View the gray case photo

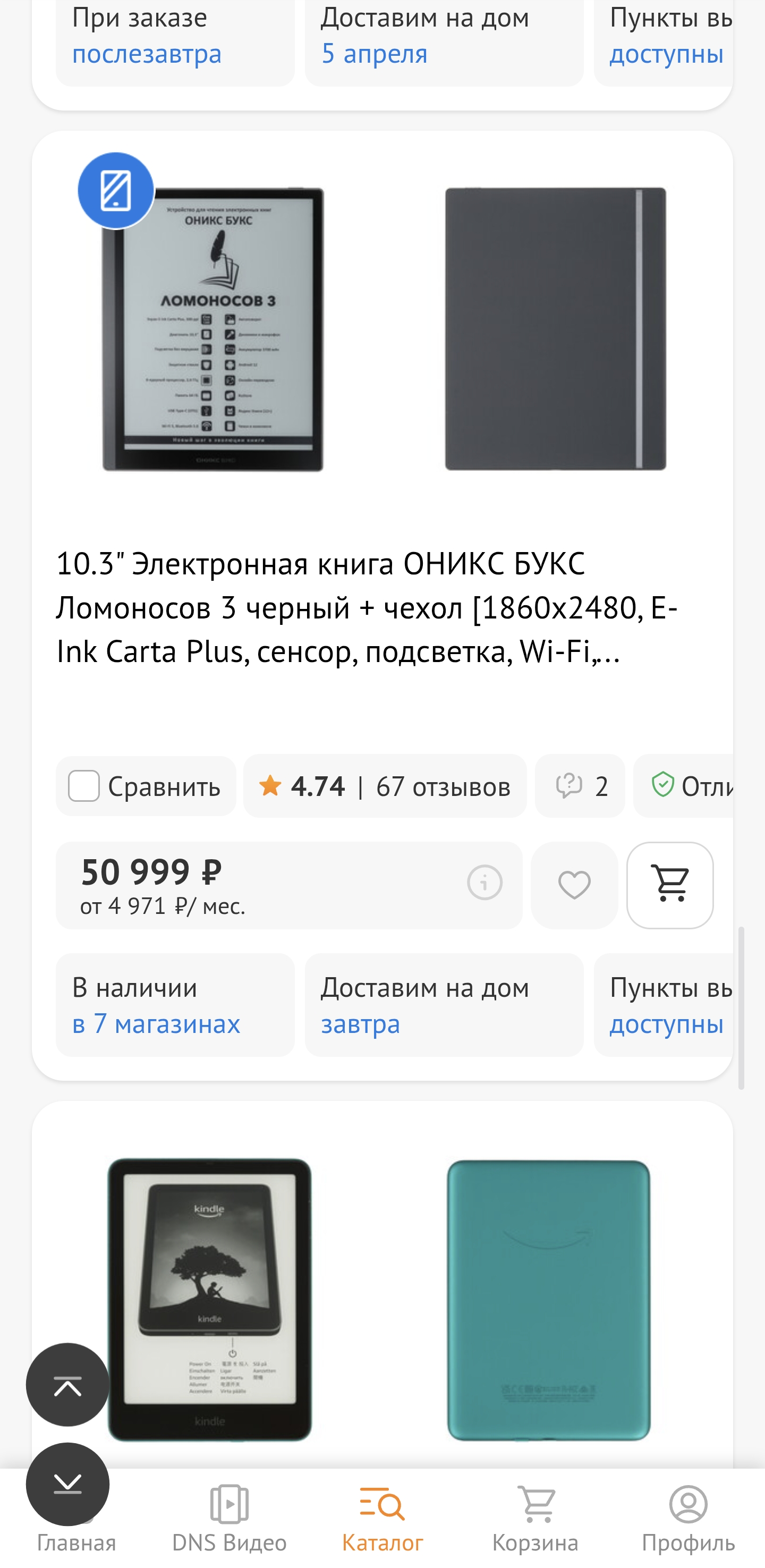(x=555, y=329)
